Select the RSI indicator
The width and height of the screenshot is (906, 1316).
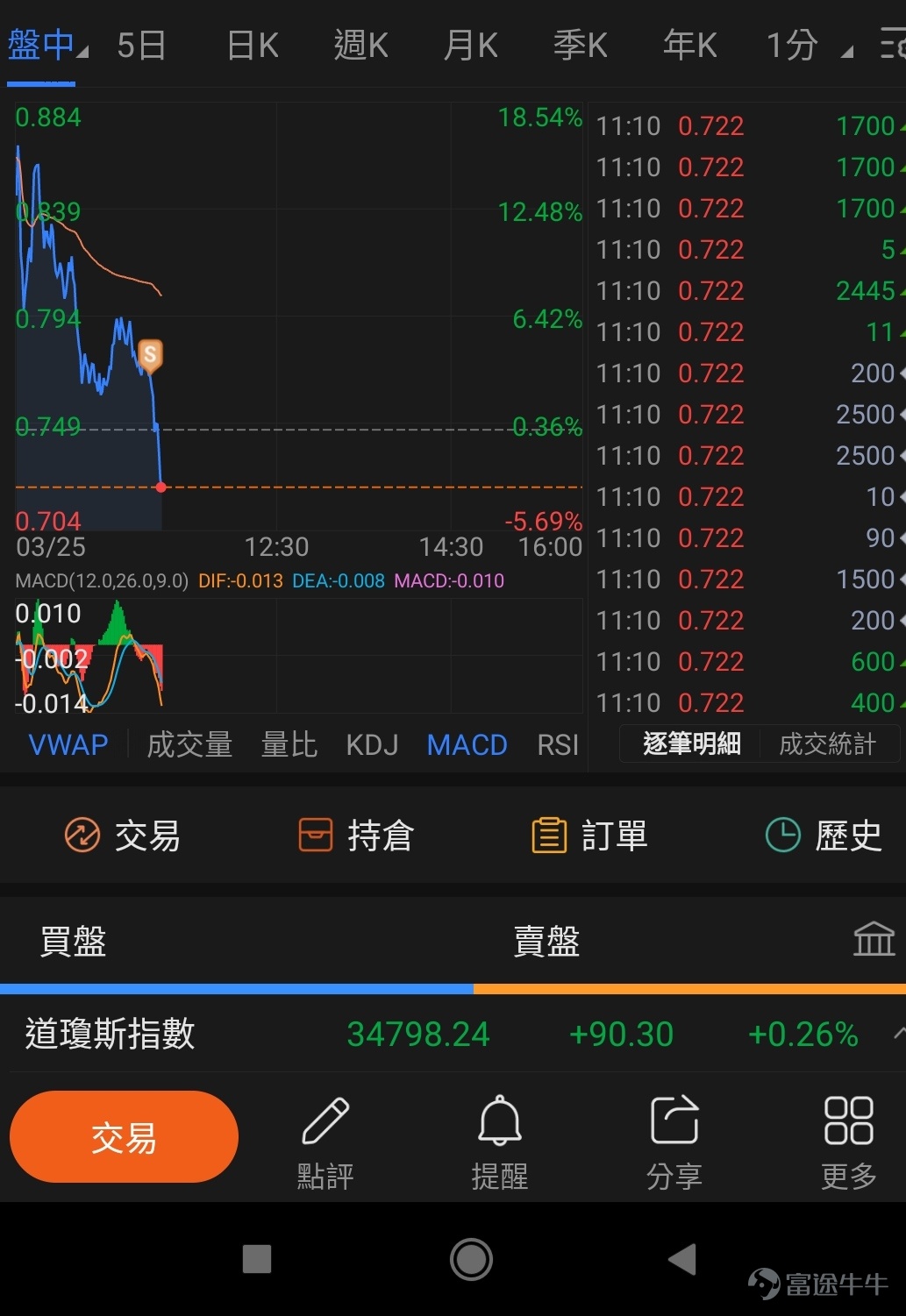coord(557,745)
